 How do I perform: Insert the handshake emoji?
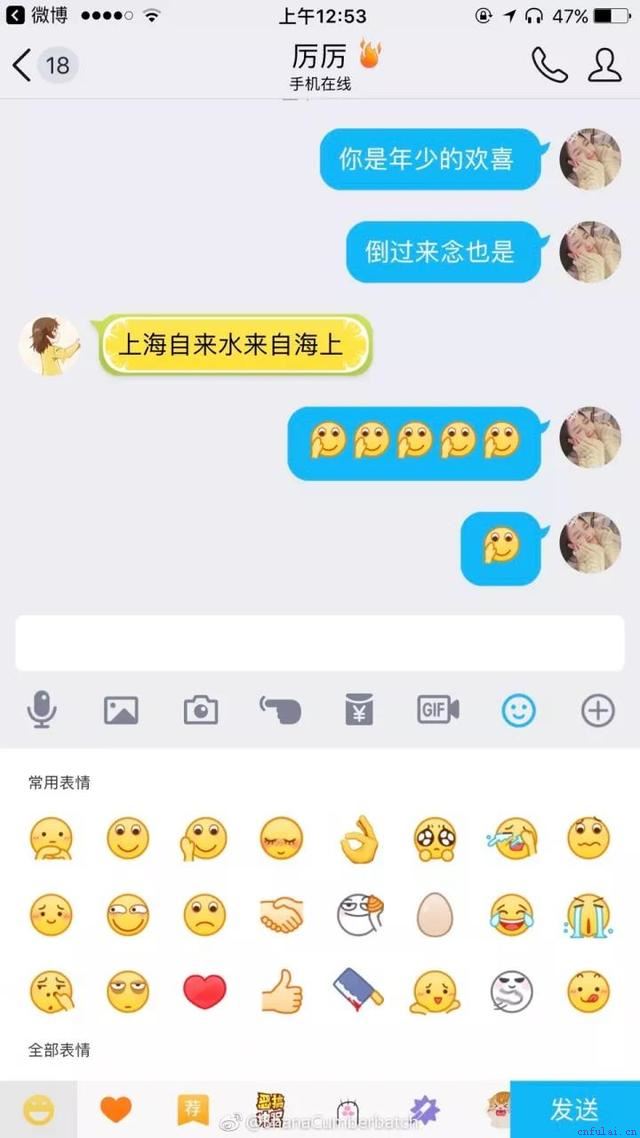pyautogui.click(x=281, y=915)
